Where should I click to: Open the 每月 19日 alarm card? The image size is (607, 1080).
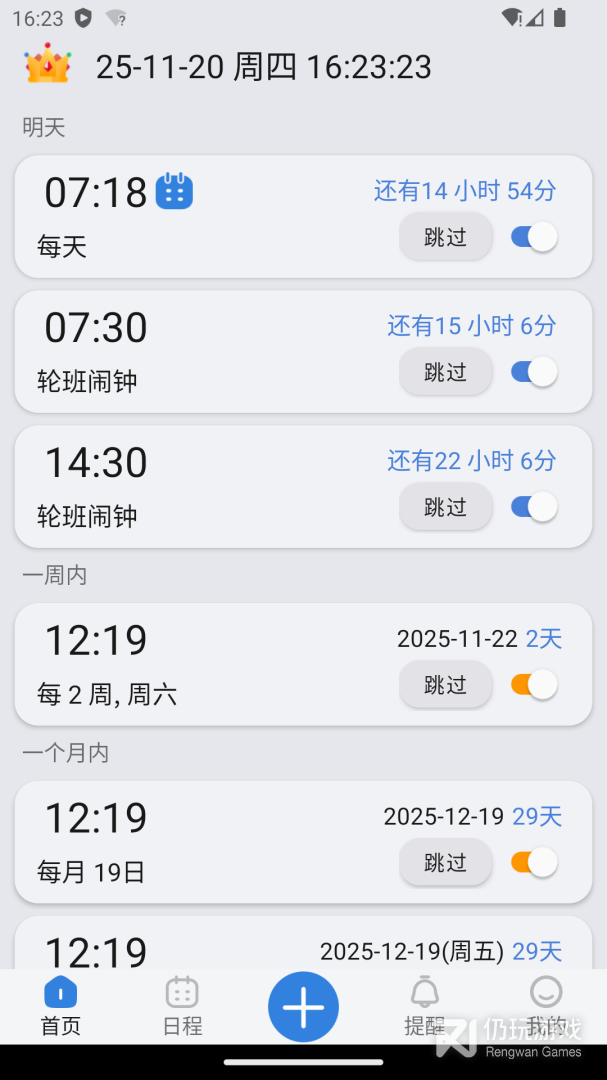(200, 842)
